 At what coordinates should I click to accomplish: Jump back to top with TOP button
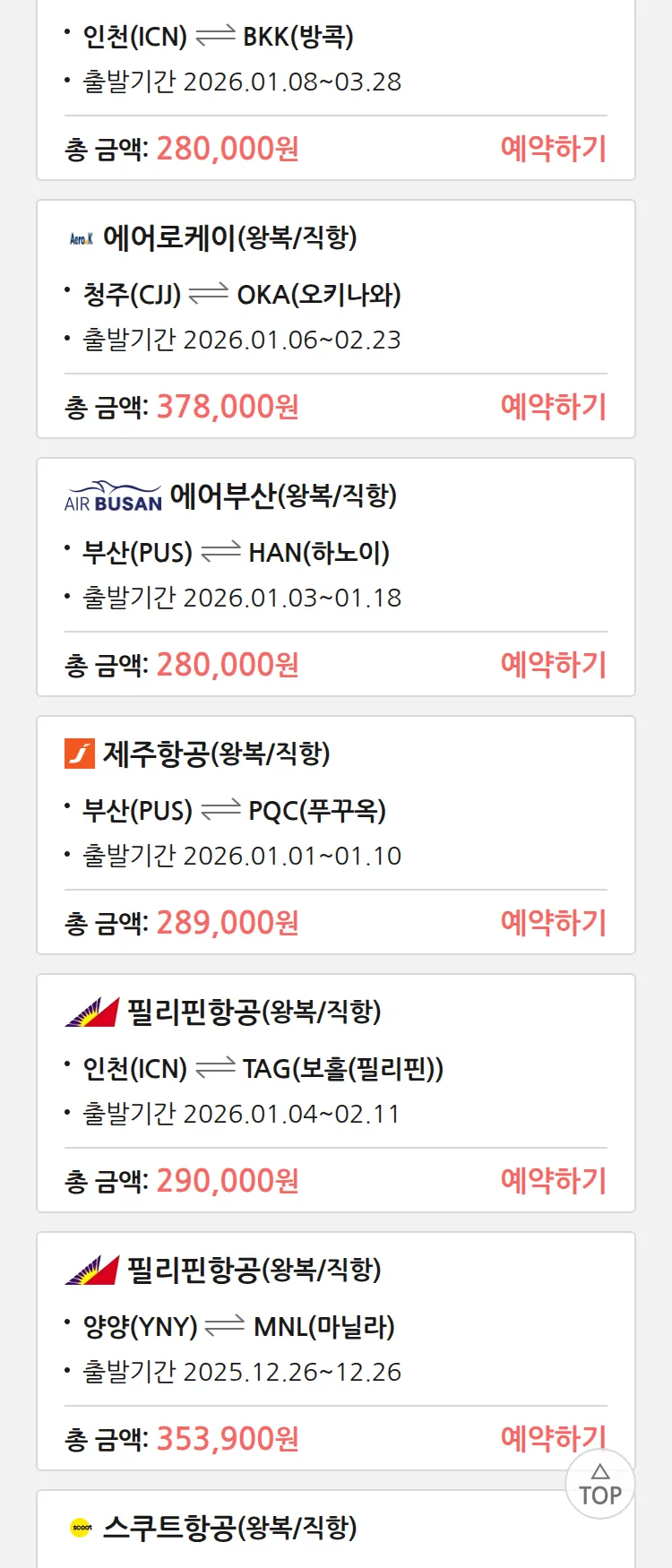pos(600,1486)
